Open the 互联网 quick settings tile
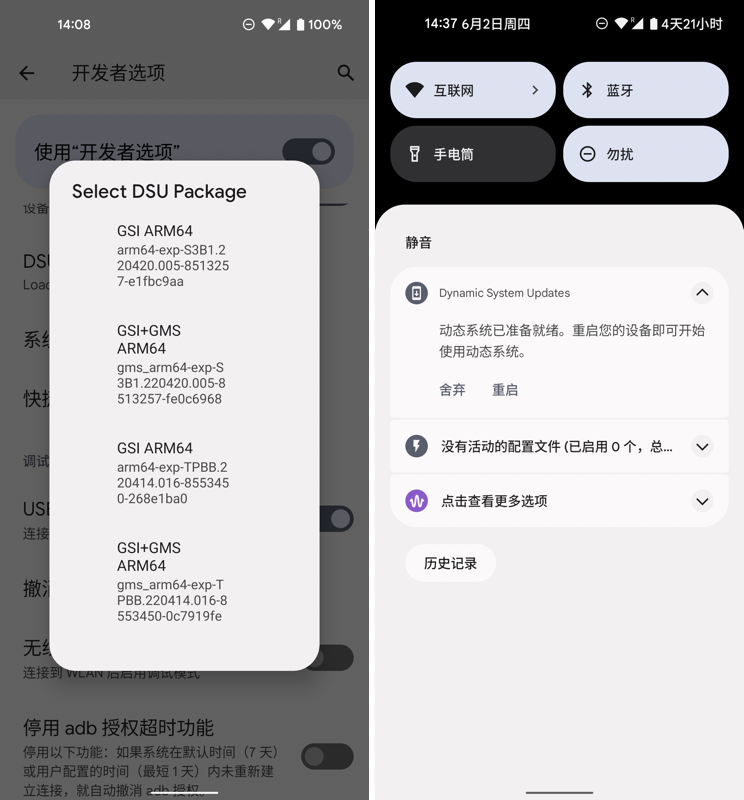The width and height of the screenshot is (744, 800). pos(472,90)
